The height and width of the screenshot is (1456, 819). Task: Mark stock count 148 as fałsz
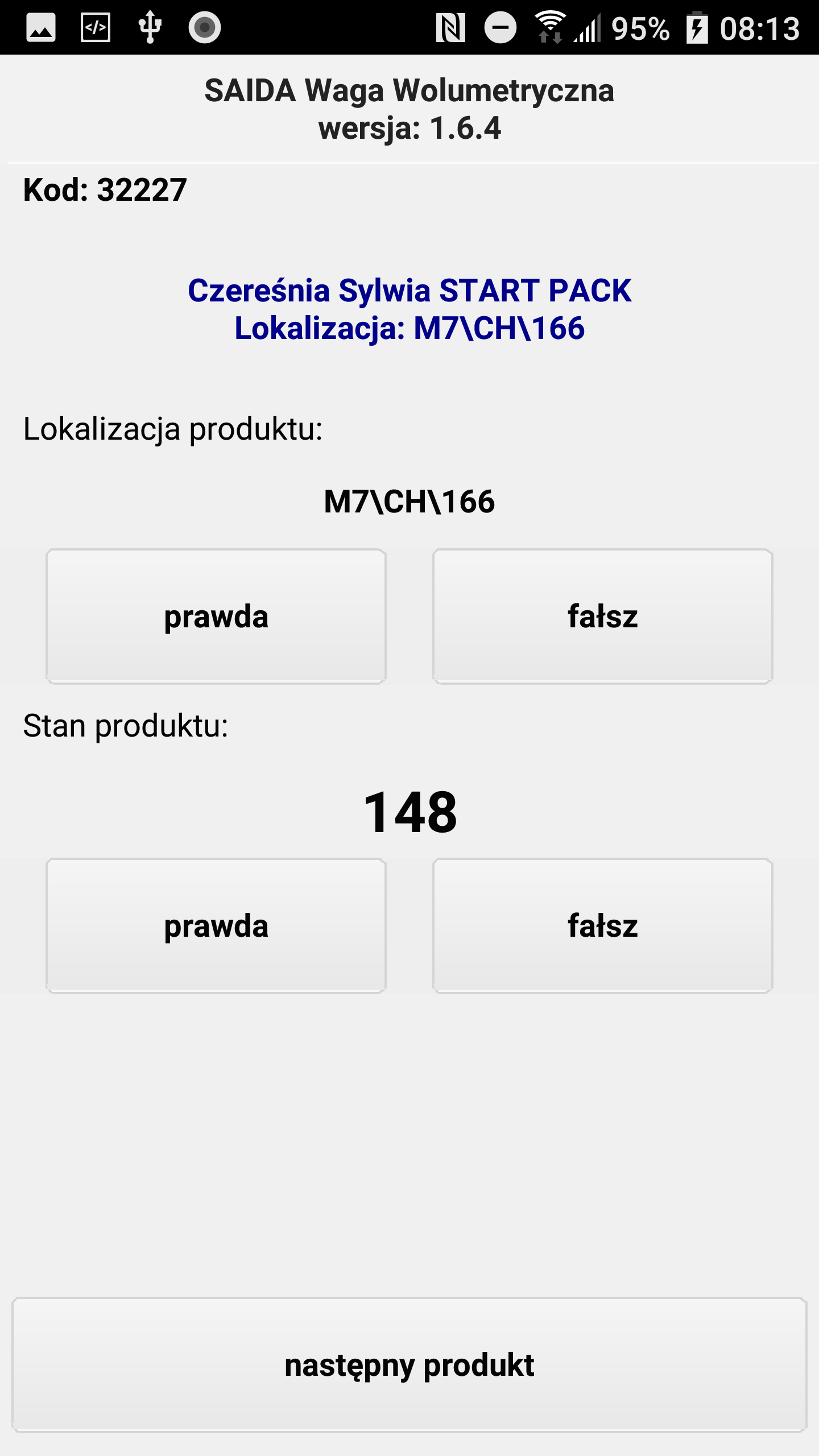[x=603, y=925]
